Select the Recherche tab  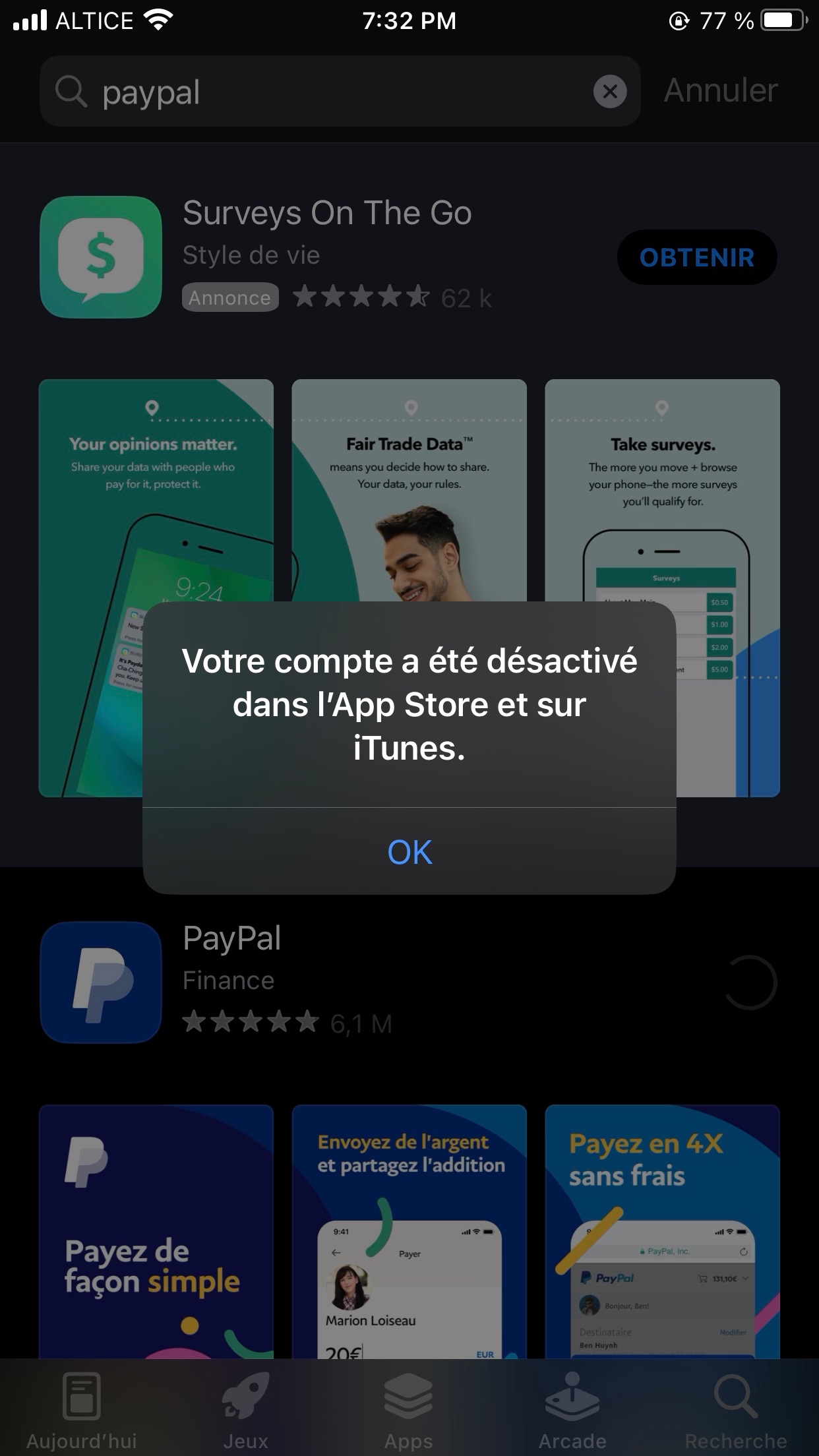tap(736, 1411)
